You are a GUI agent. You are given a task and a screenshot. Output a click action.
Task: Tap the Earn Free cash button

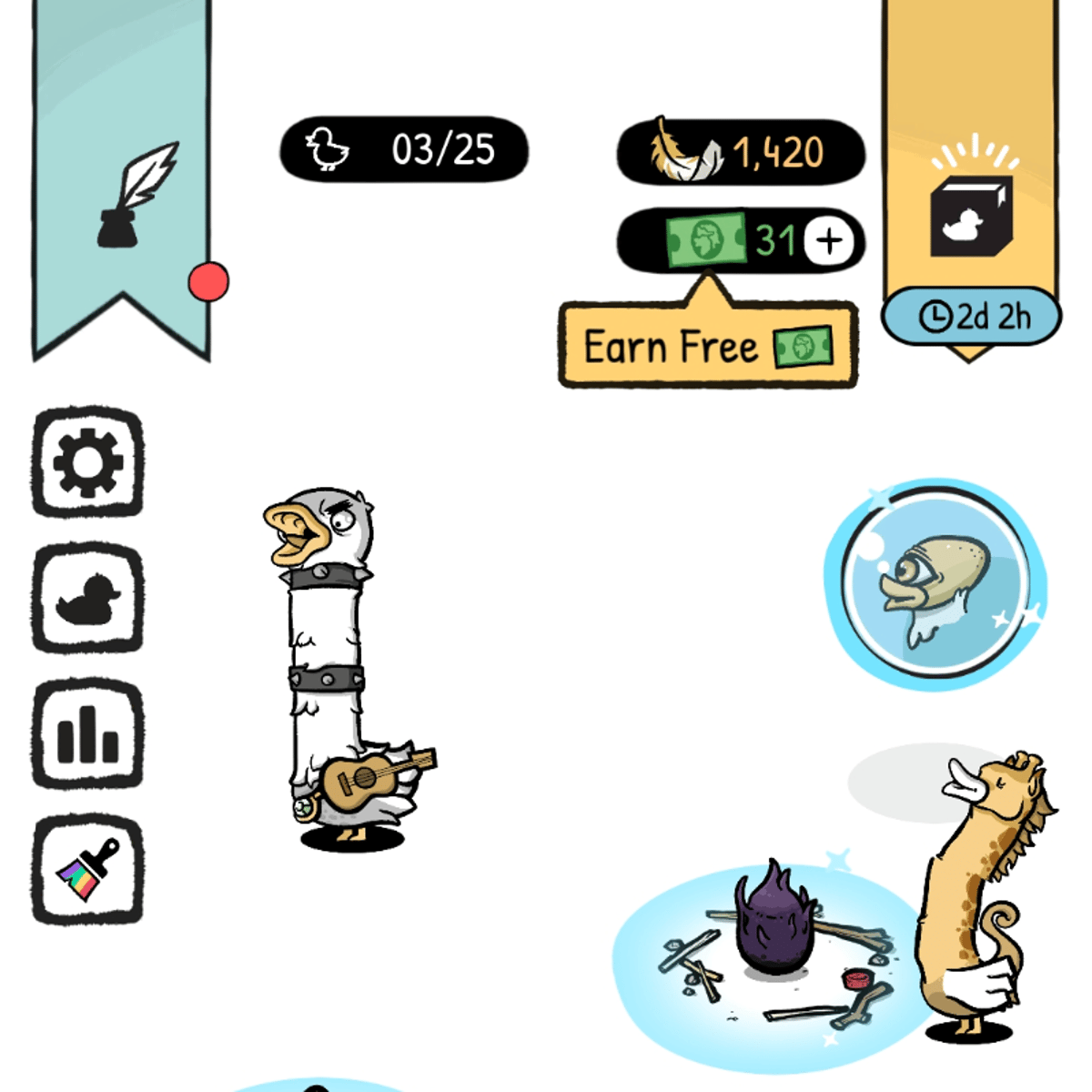707,347
